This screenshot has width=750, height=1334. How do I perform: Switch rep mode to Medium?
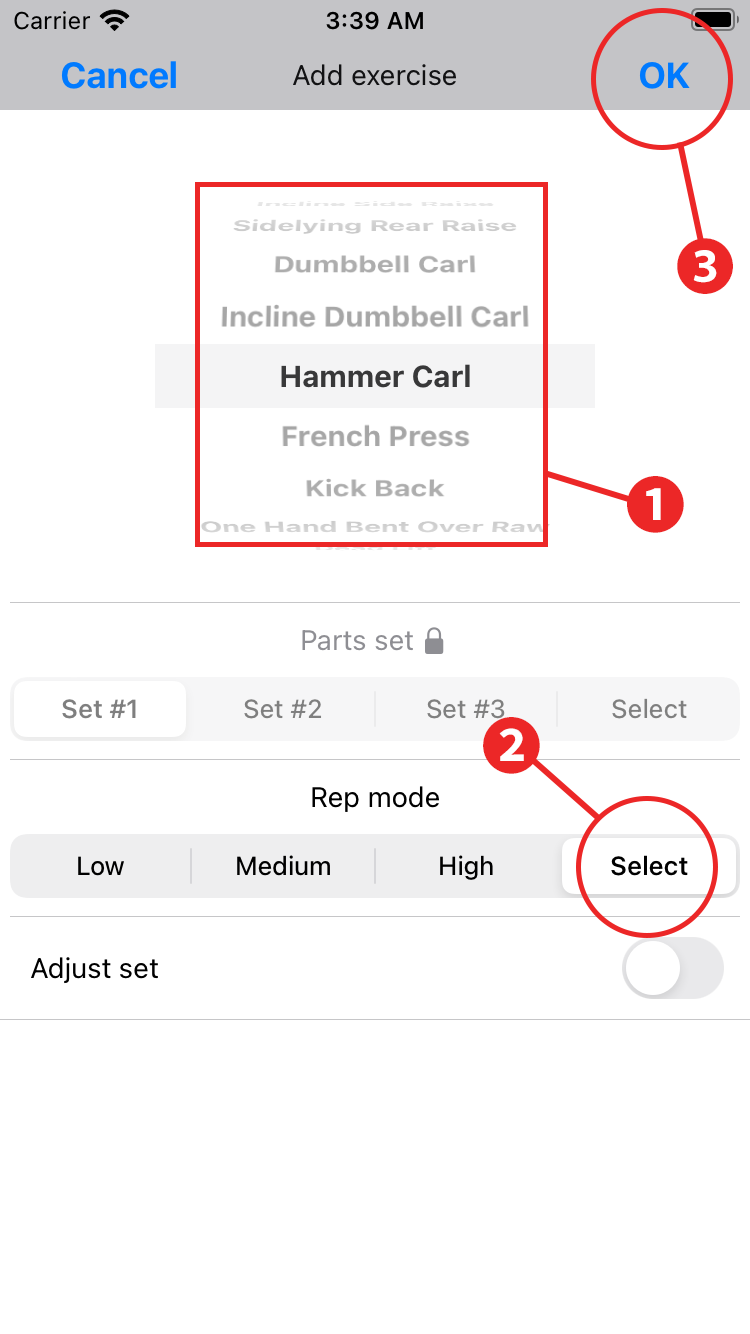(x=283, y=866)
